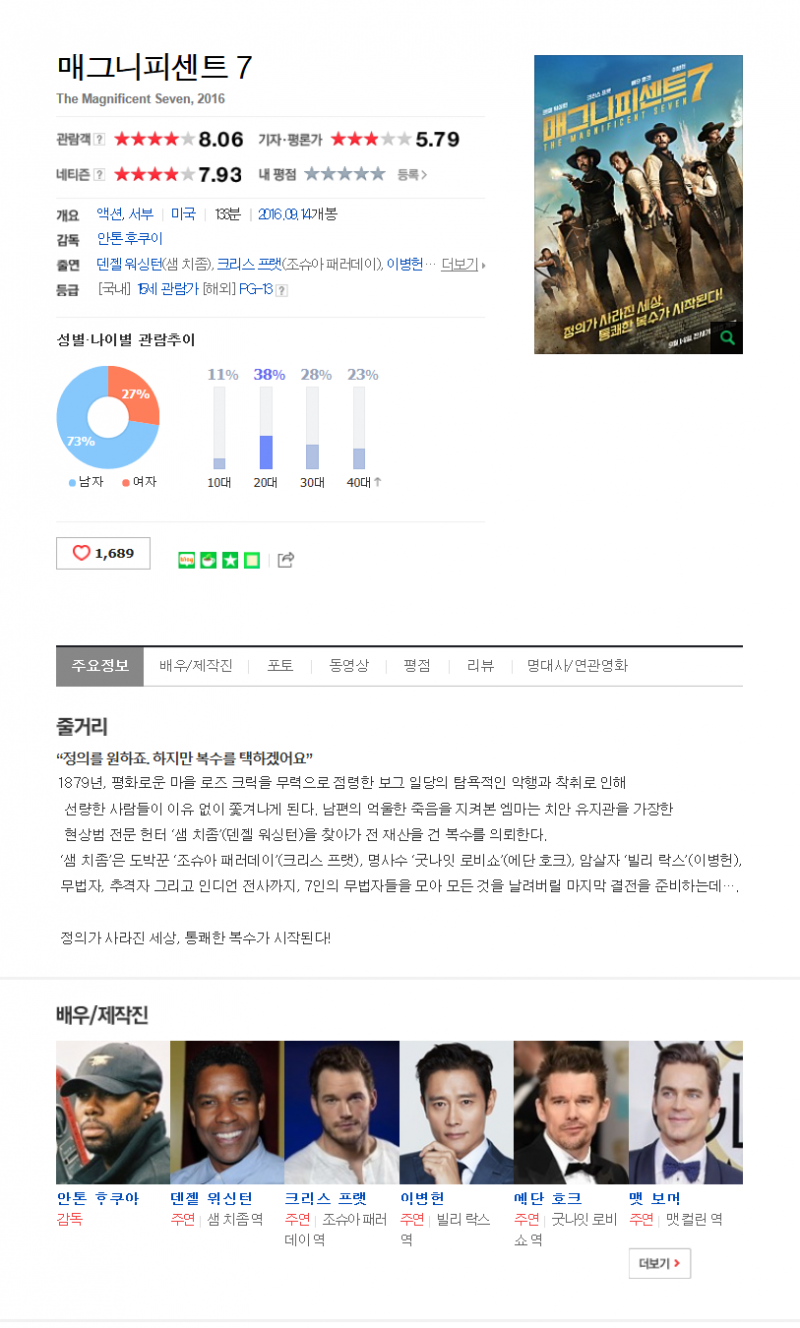Screen dimensions: 800x1328
Task: Open the 평점 tab
Action: click(x=417, y=666)
